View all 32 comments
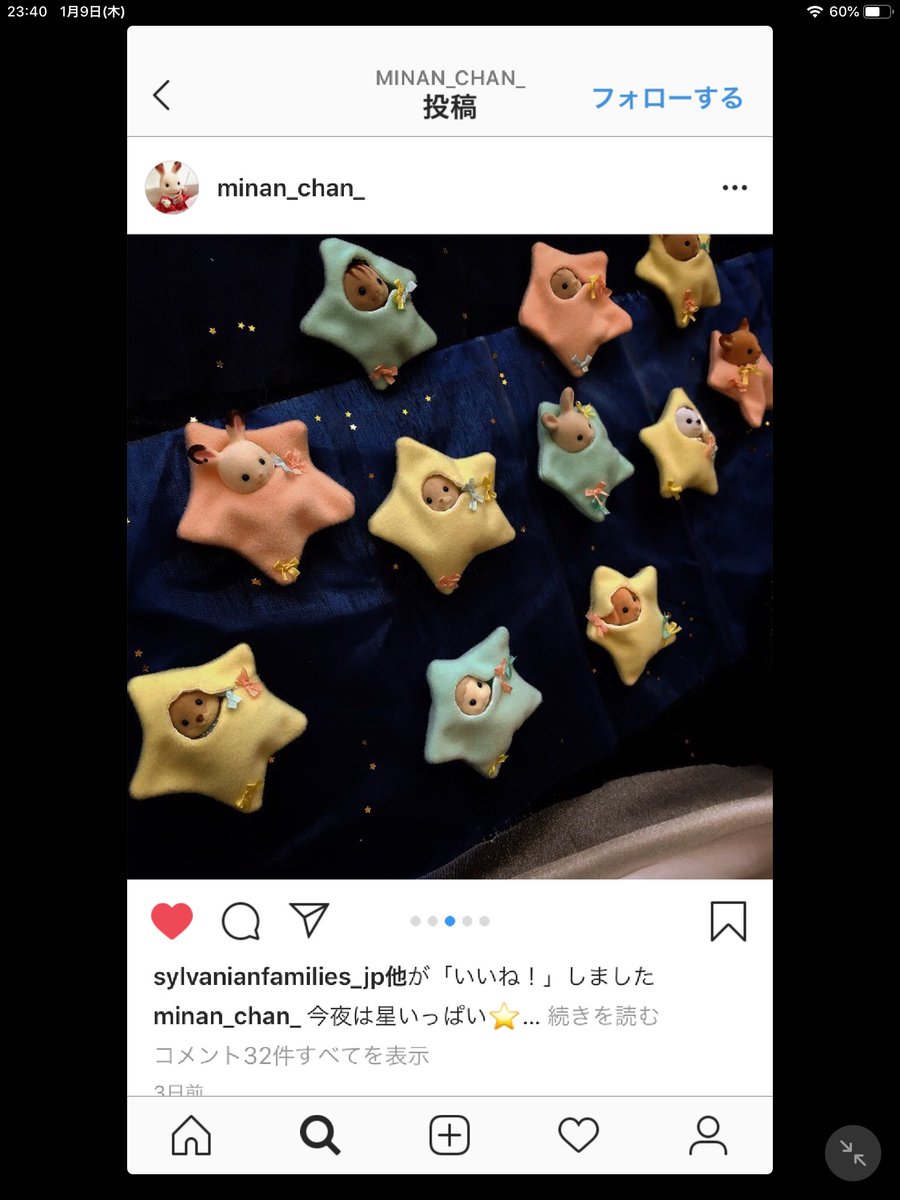The image size is (900, 1200). (x=291, y=1055)
